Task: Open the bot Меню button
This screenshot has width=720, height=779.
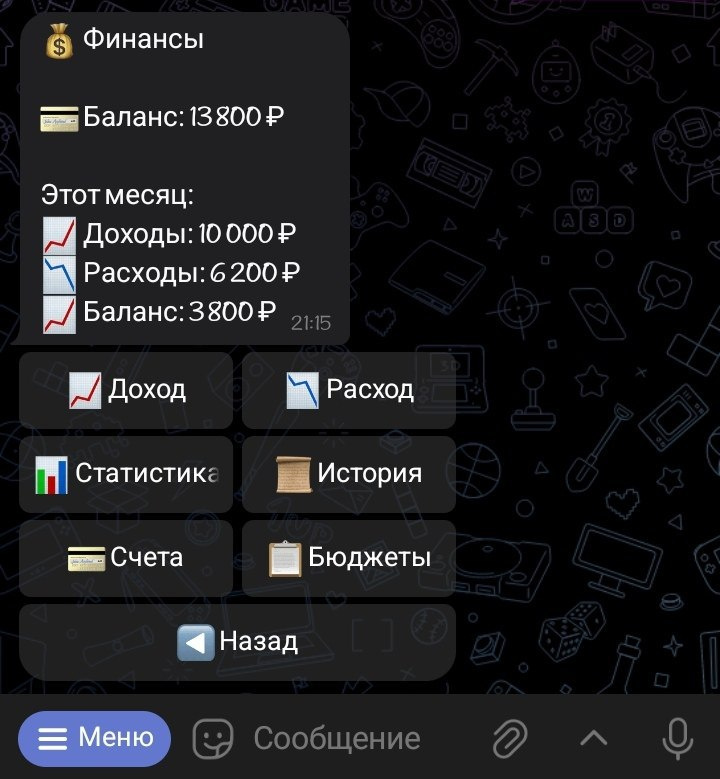Action: point(95,739)
